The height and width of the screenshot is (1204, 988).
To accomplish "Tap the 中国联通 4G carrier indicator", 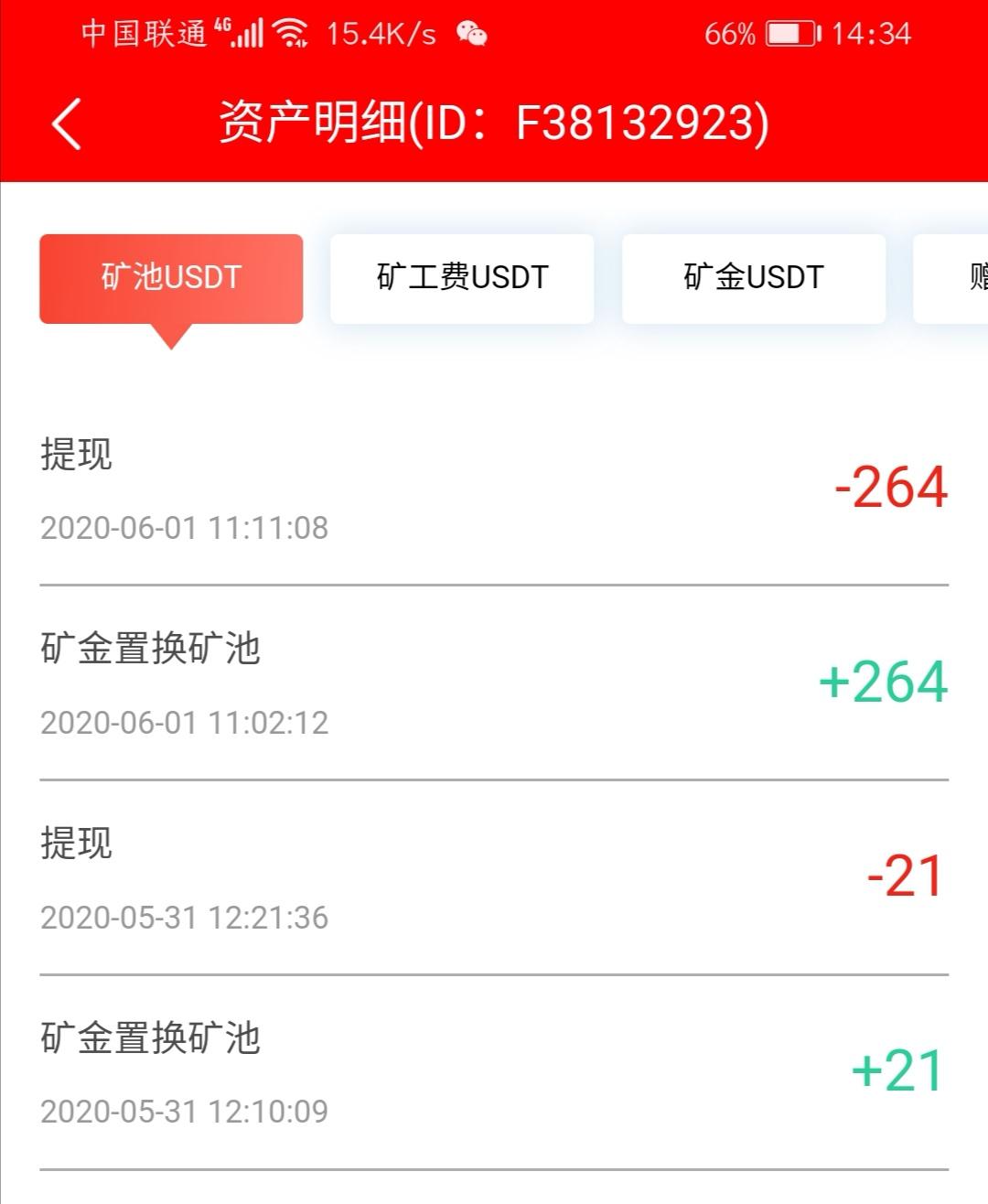I will click(151, 34).
